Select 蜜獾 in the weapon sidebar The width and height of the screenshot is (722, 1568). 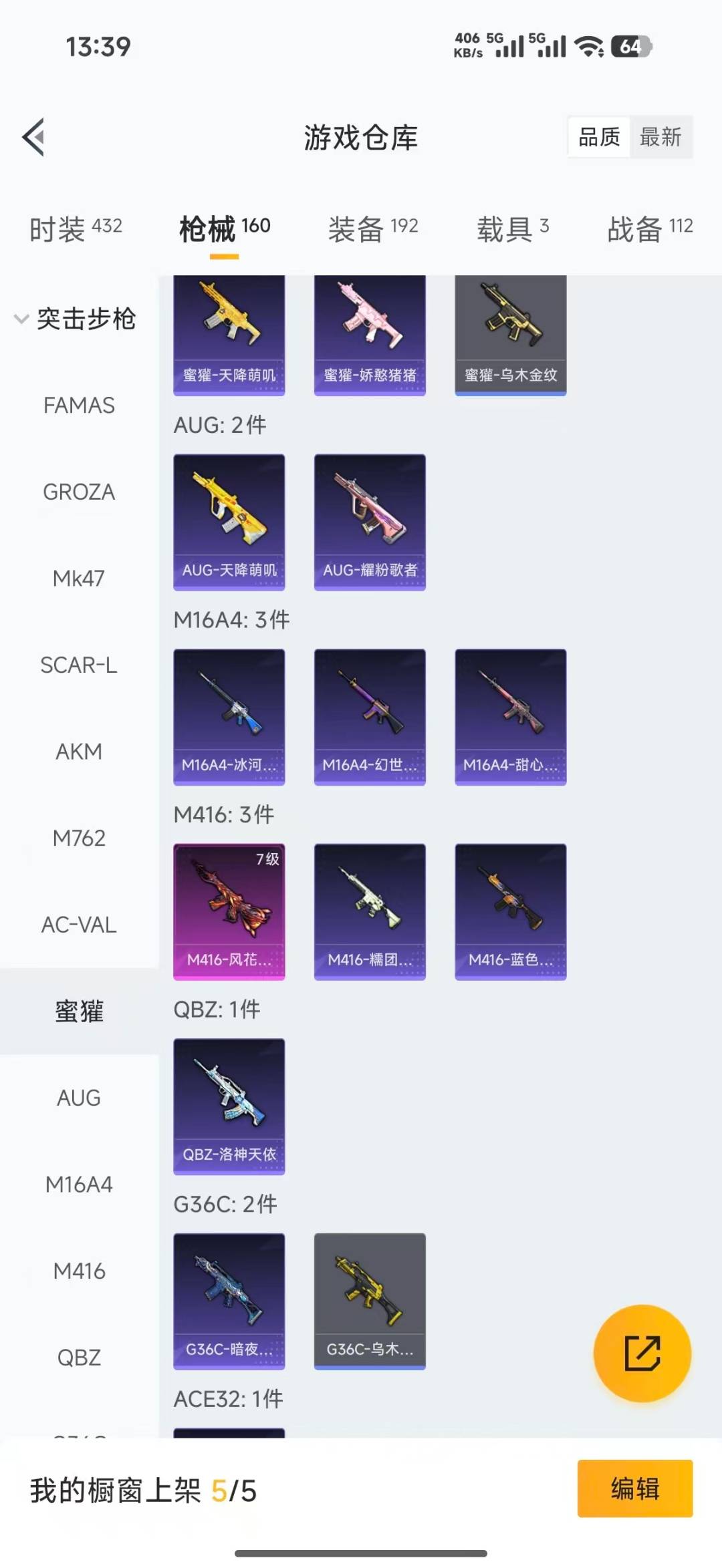(x=79, y=1012)
